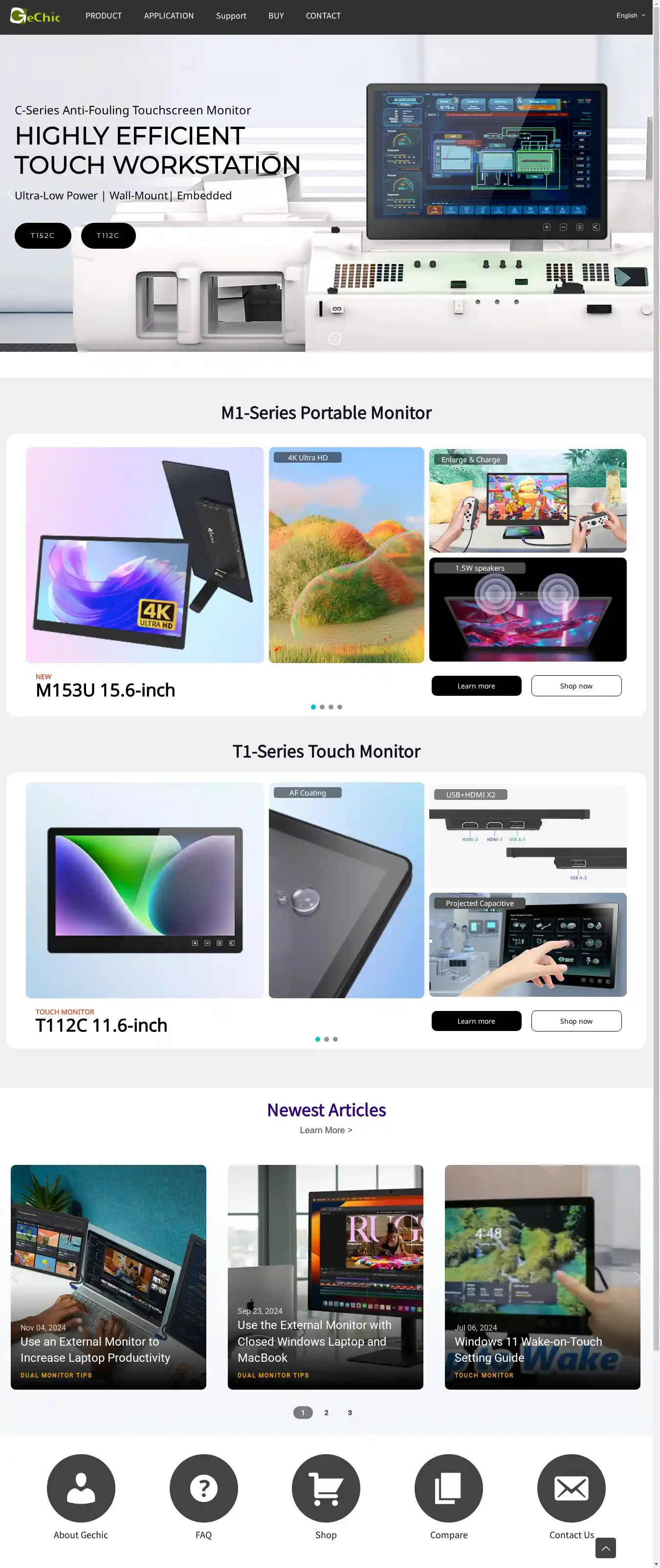Follow the Learn More articles link
This screenshot has height=1568, width=660.
click(326, 1130)
